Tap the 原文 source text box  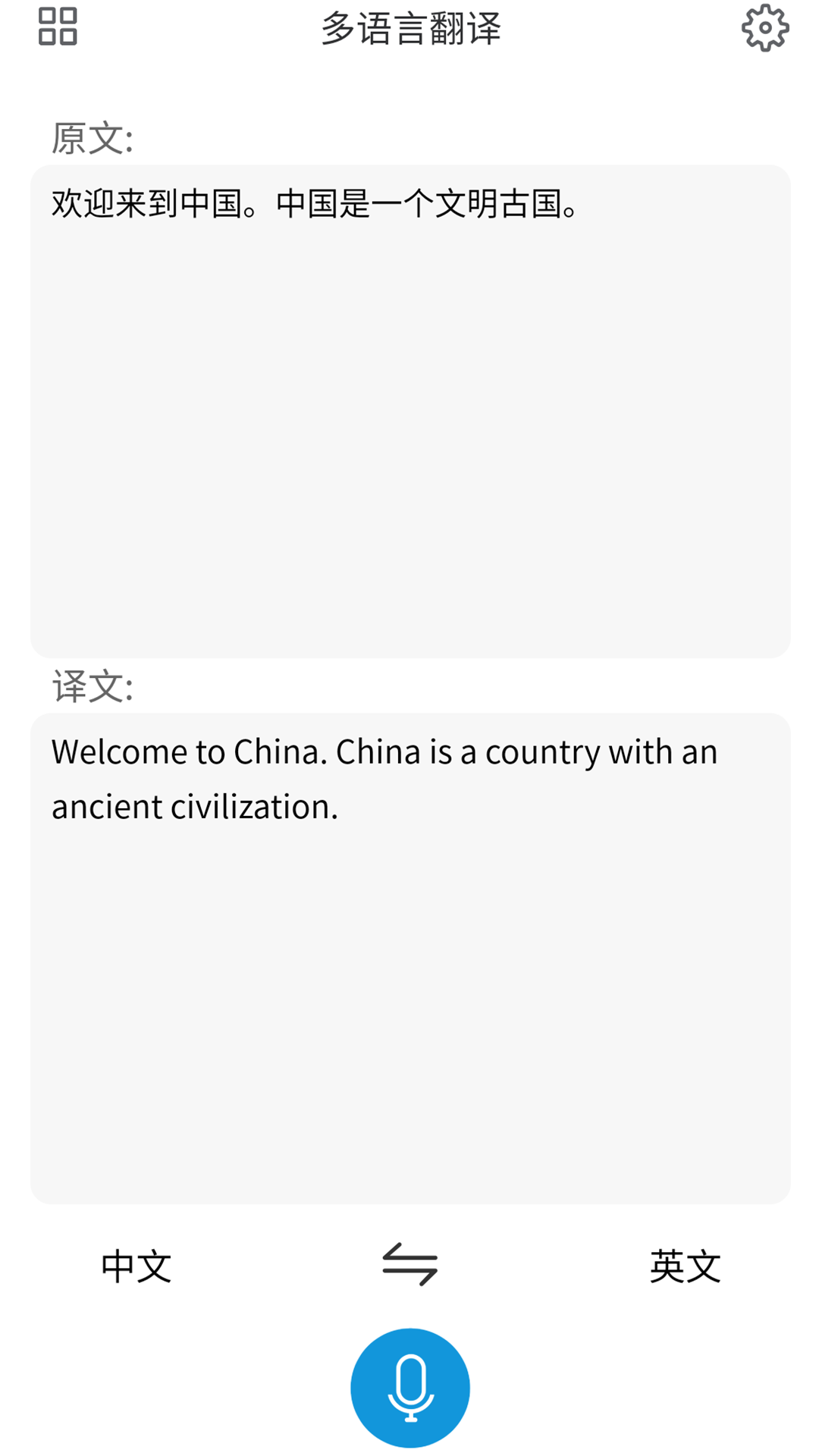coord(410,411)
